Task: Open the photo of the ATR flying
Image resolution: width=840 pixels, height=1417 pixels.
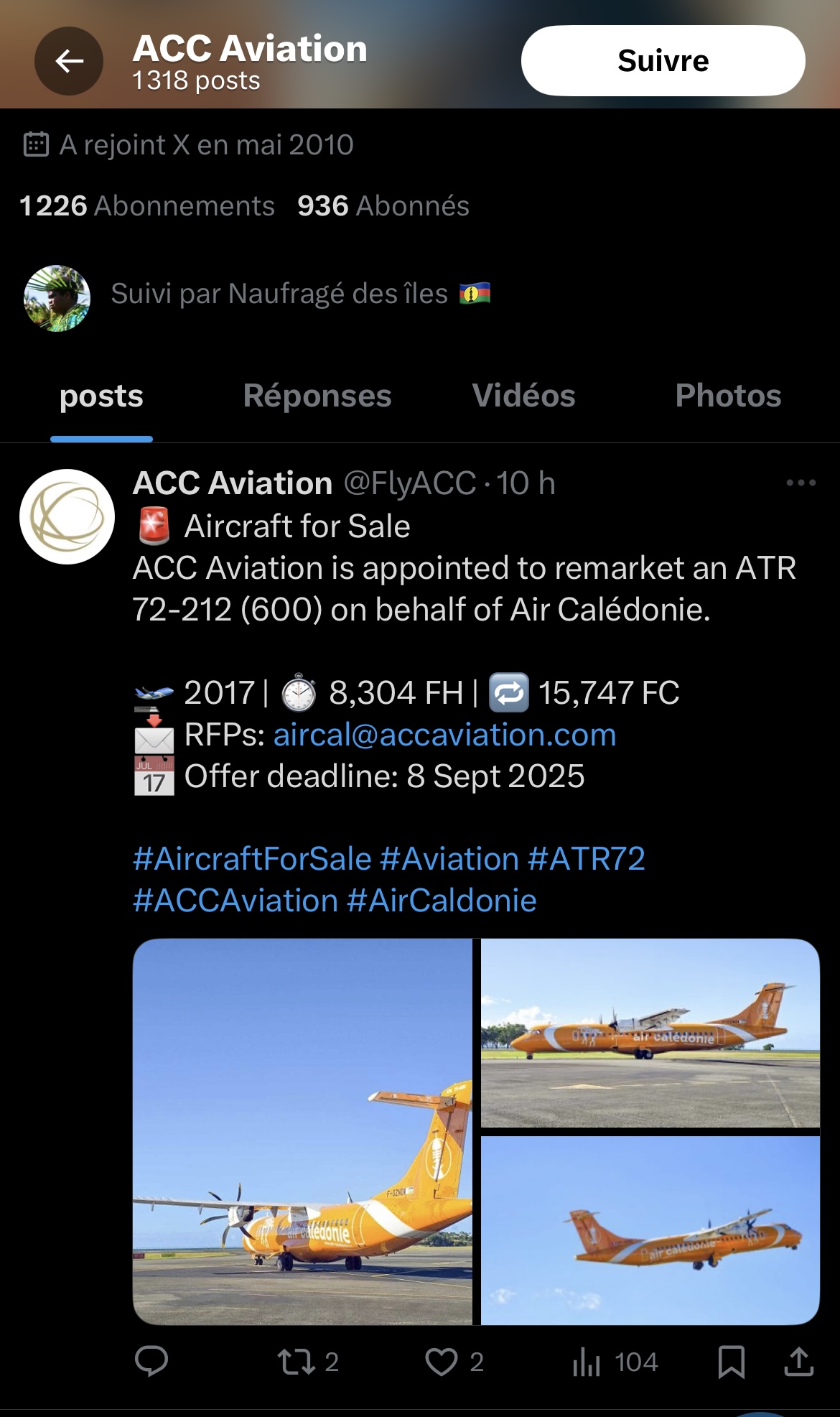Action: 650,1230
